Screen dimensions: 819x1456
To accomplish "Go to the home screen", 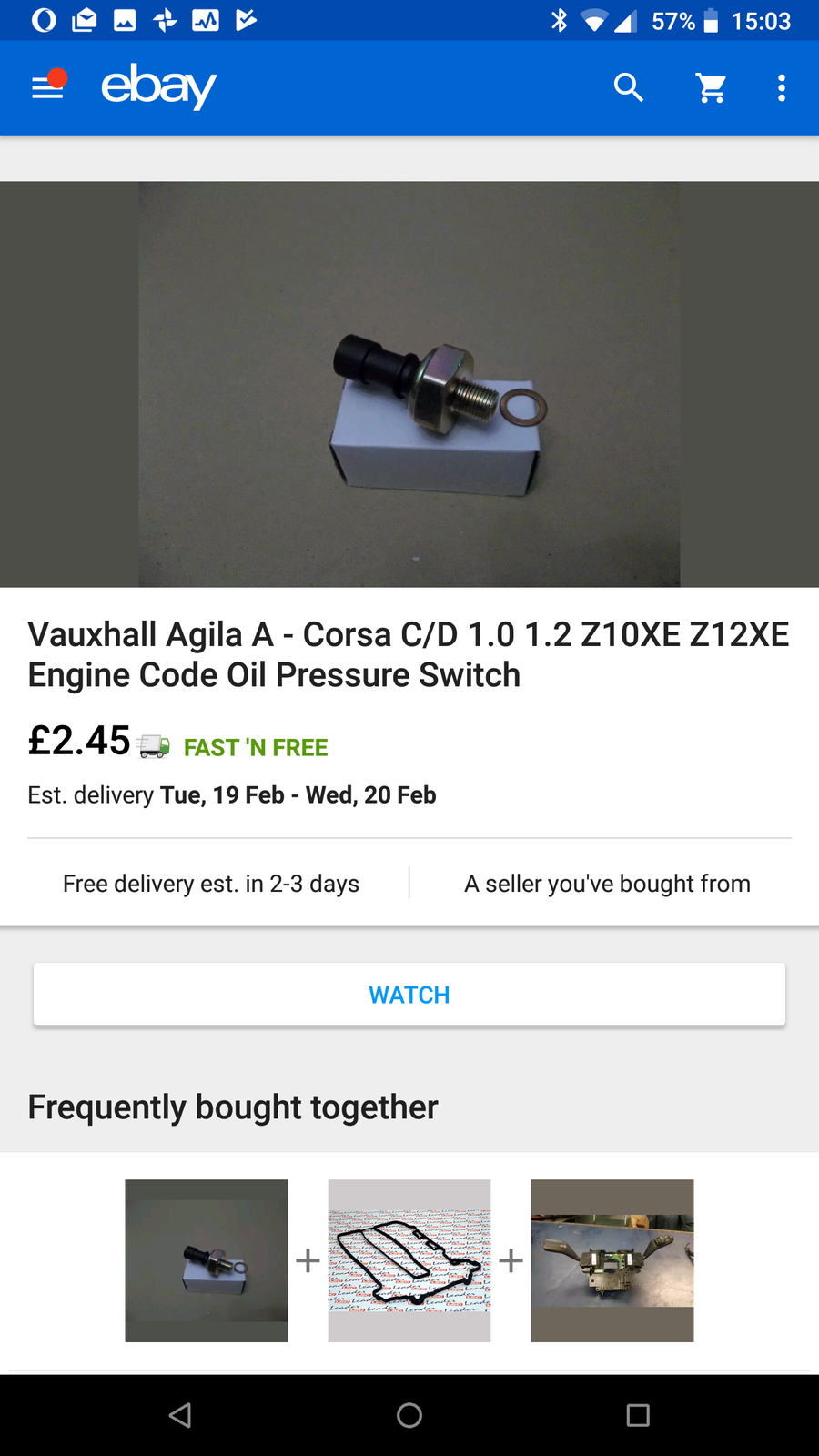I will 409,1415.
